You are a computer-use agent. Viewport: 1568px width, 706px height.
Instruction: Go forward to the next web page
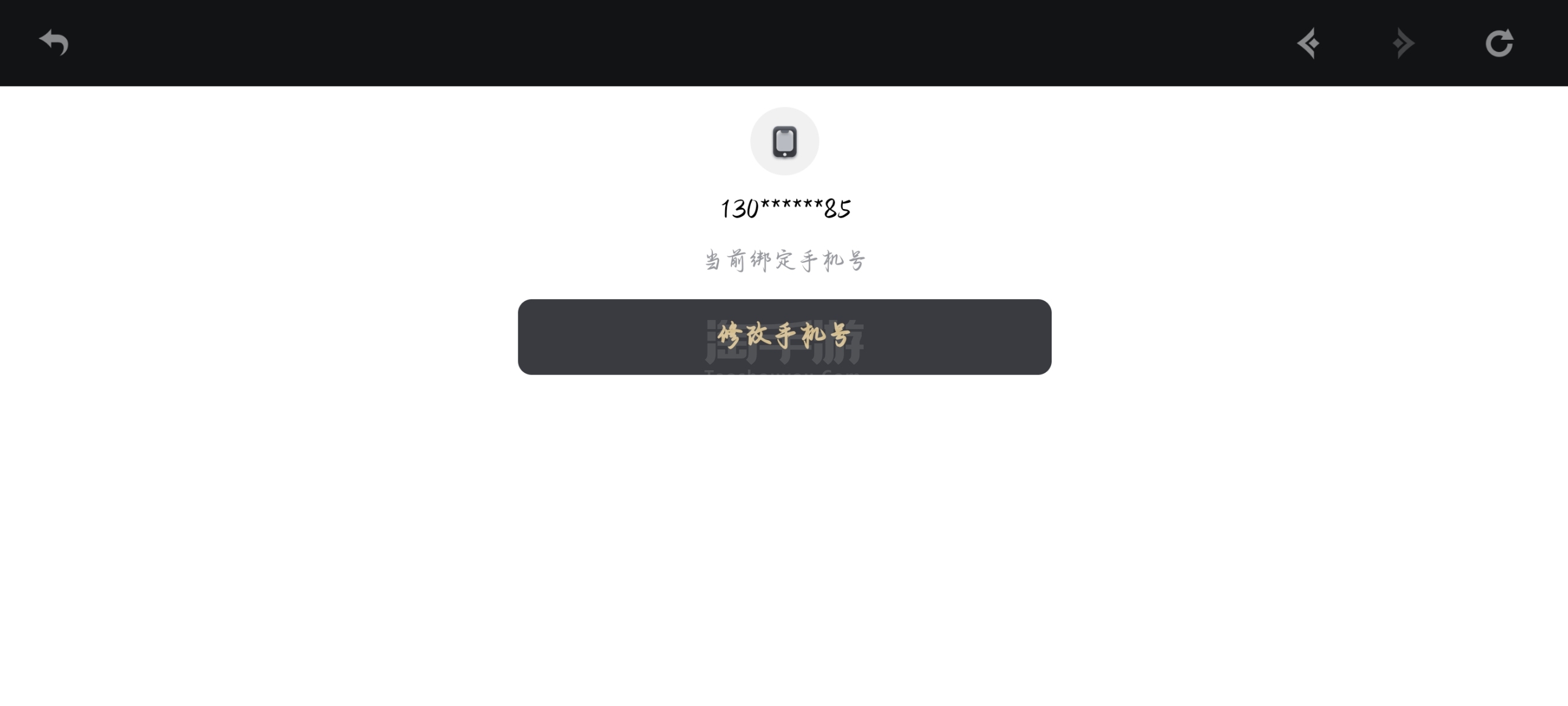click(x=1403, y=43)
